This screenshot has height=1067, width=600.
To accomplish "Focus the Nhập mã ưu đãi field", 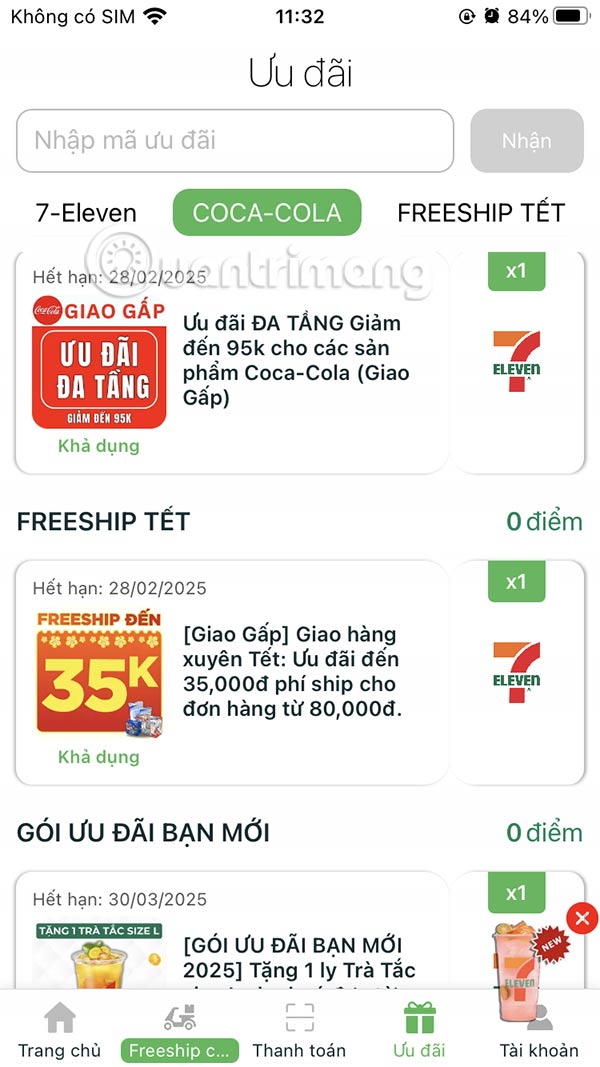I will (x=234, y=141).
